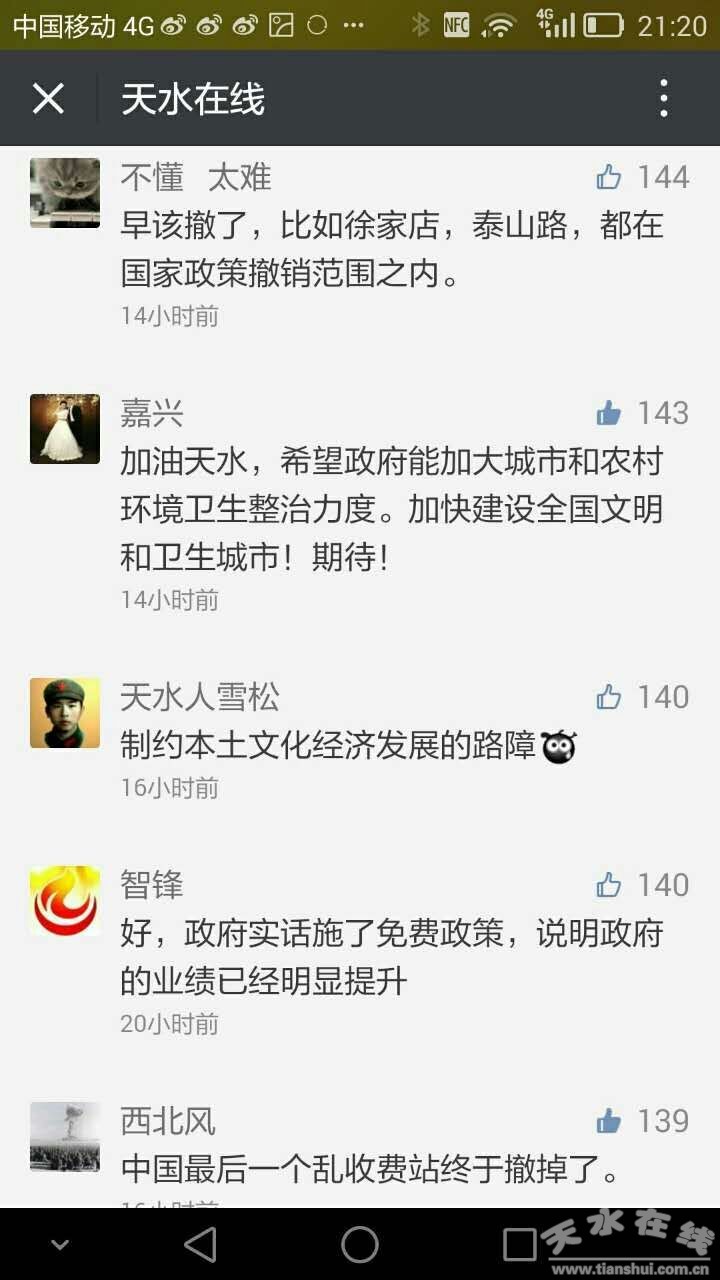The image size is (720, 1280).
Task: Like the comment by 不懂 太难
Action: 609,178
